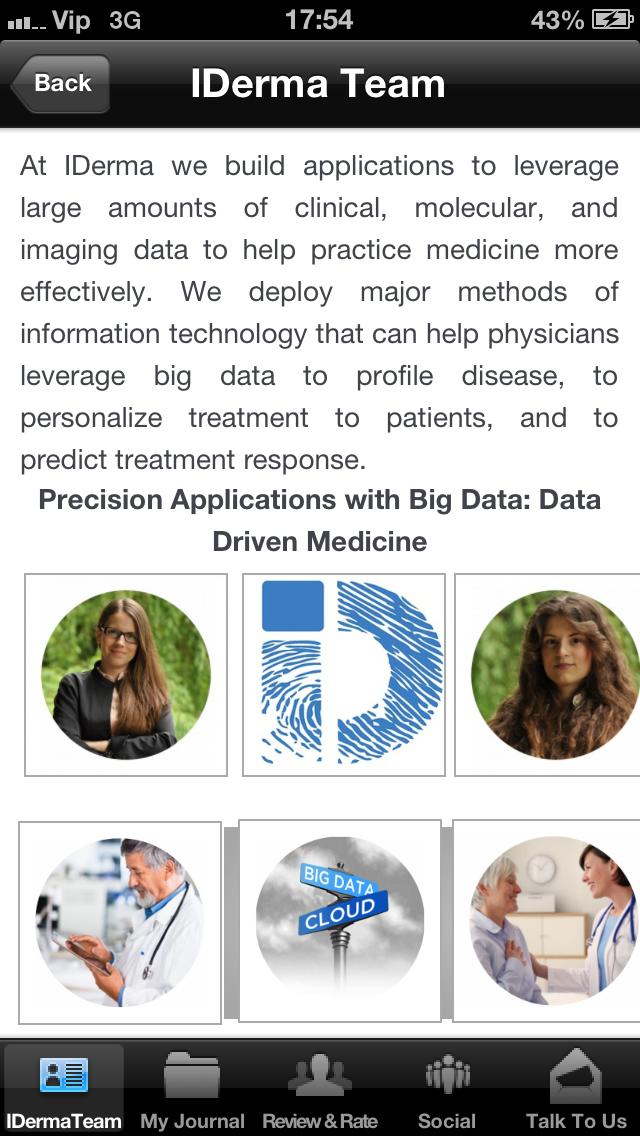Screen dimensions: 640x1136
Task: Open the blue fingerprint ID tile
Action: [x=344, y=675]
